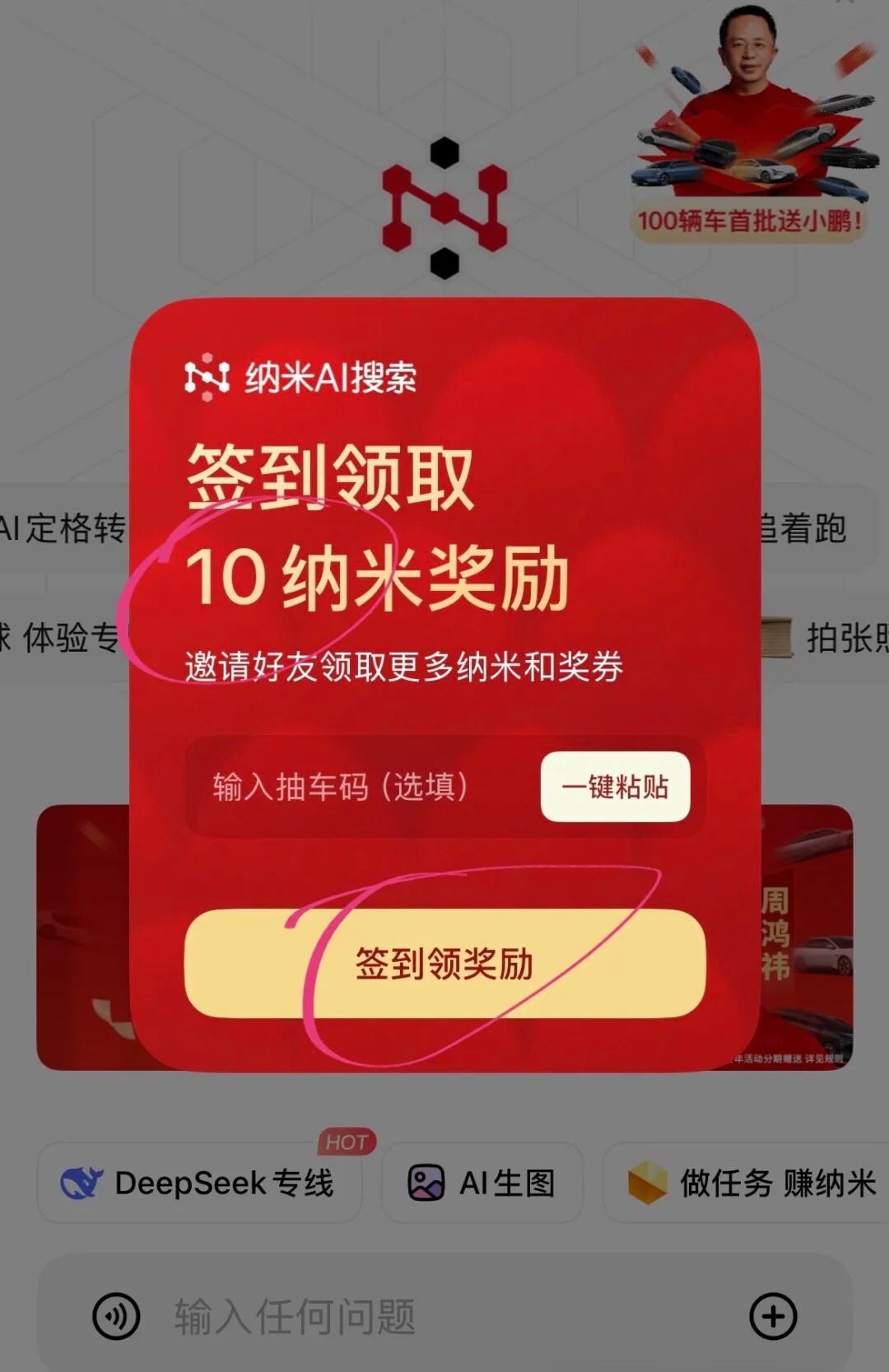Open the AI 生图 tool
889x1372 pixels.
(482, 1183)
